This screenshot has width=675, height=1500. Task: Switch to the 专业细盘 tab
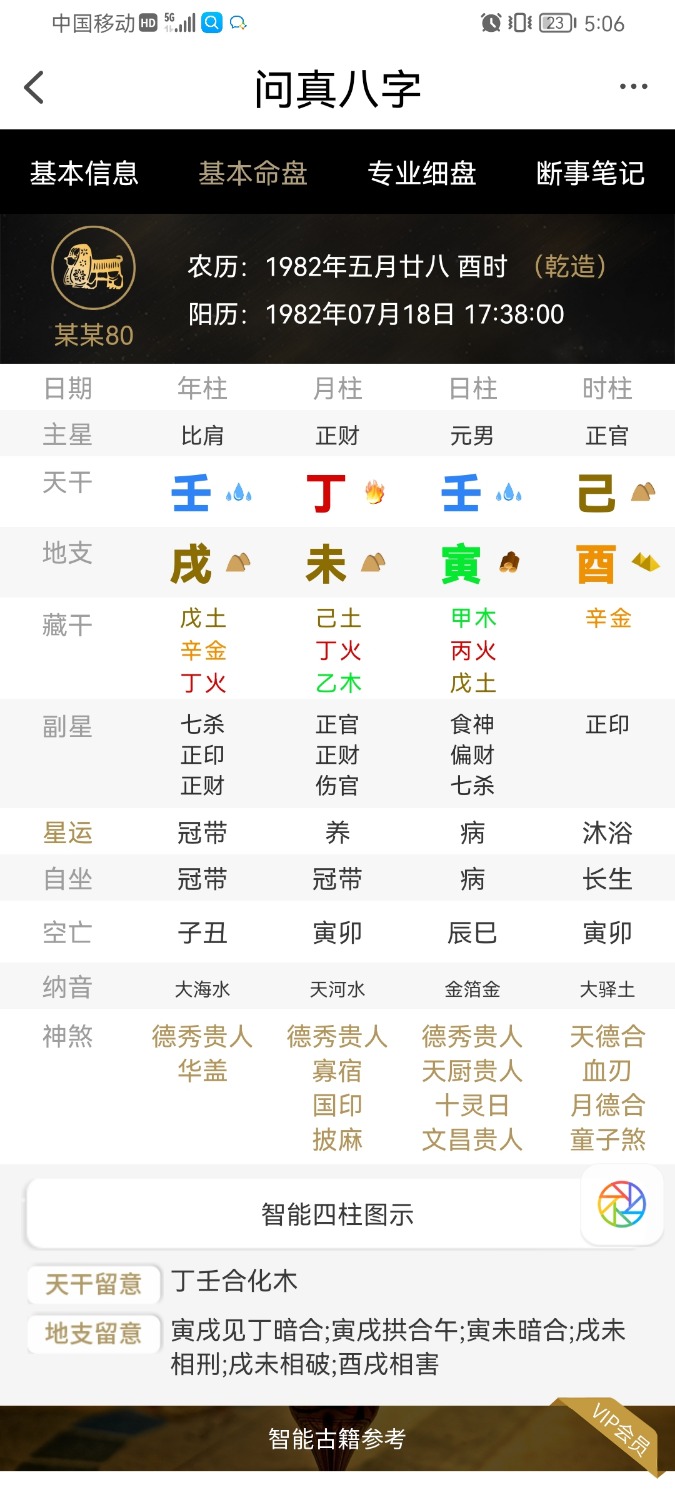pos(422,173)
